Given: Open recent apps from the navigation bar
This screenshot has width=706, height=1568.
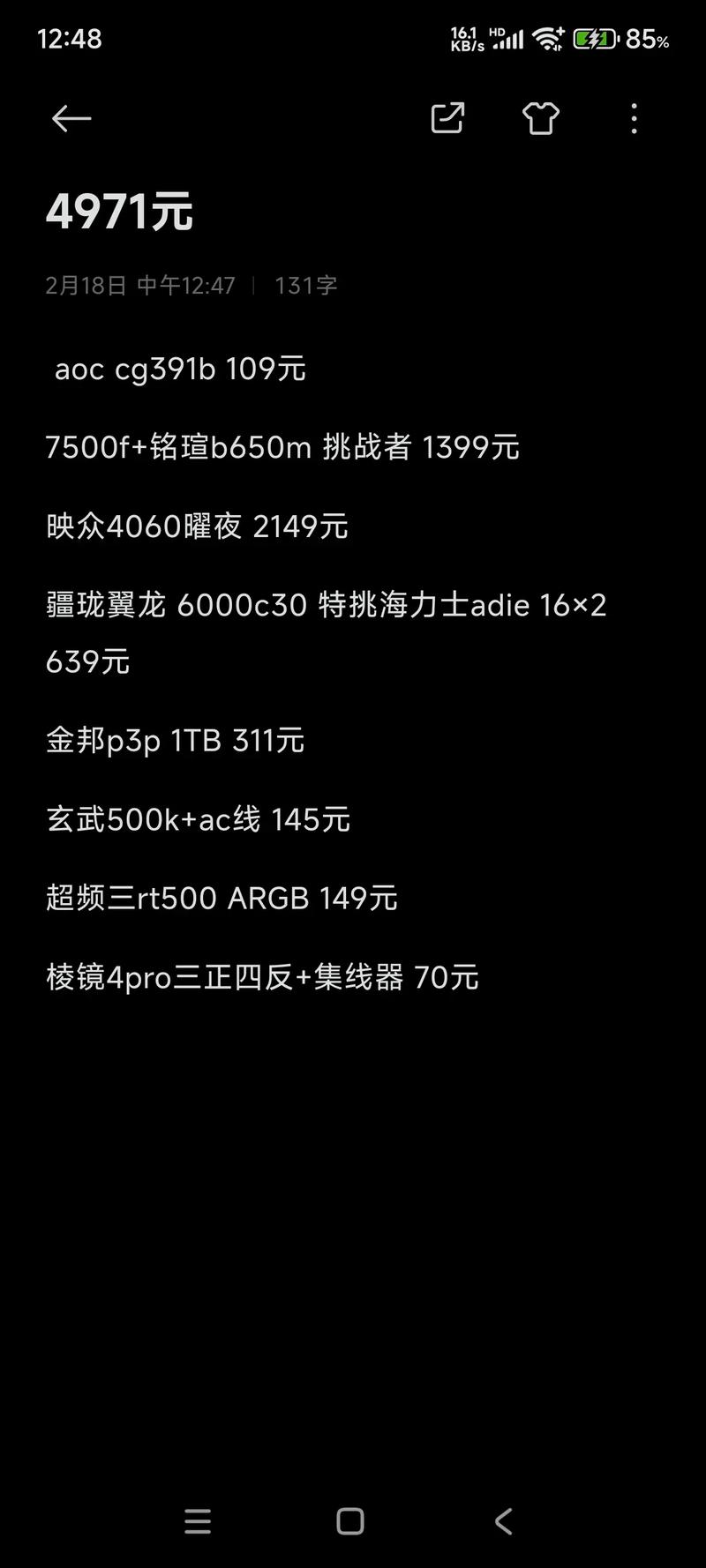Looking at the screenshot, I should [x=198, y=1521].
